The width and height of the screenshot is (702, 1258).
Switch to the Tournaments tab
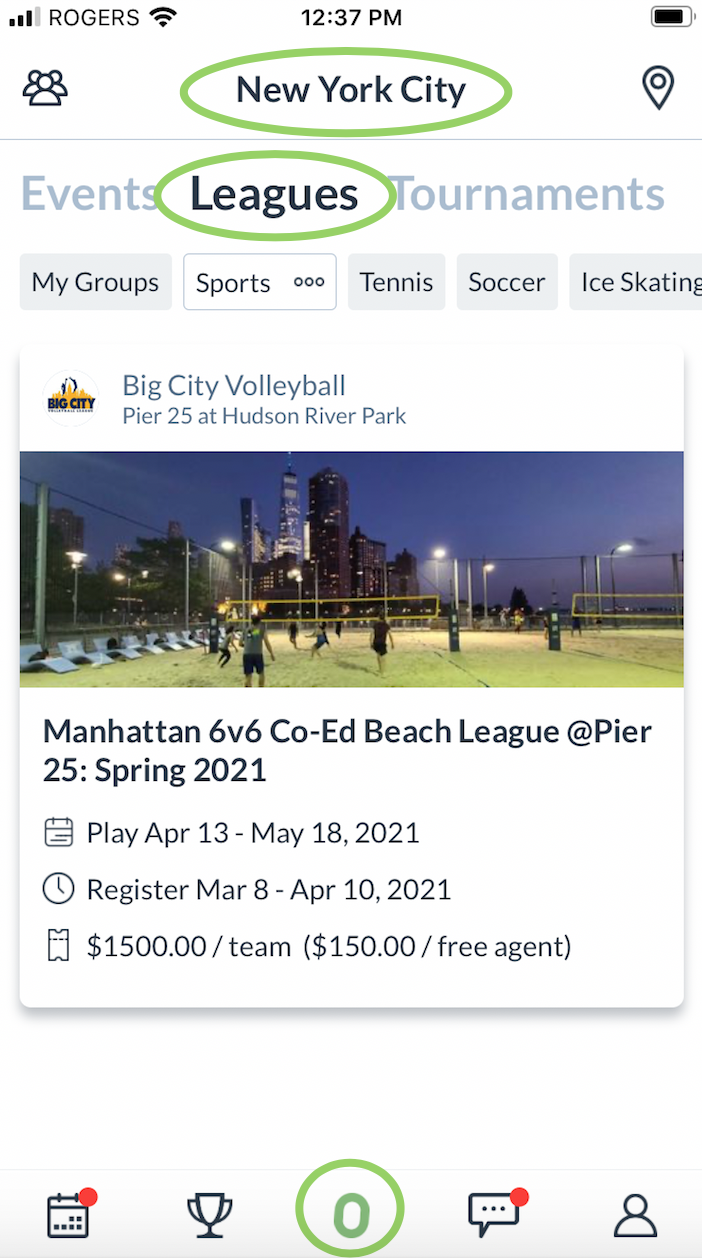(x=528, y=194)
